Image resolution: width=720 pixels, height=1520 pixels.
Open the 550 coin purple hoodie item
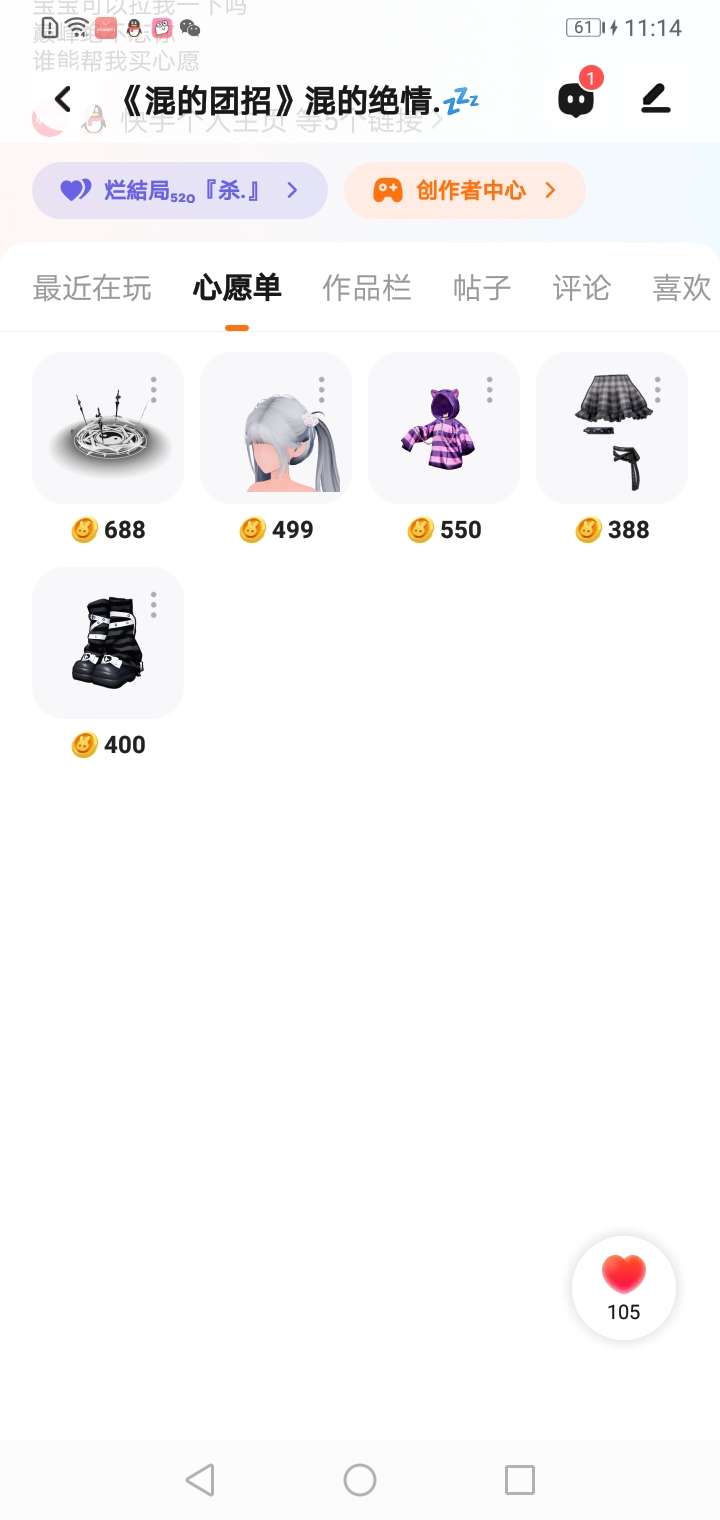tap(444, 428)
